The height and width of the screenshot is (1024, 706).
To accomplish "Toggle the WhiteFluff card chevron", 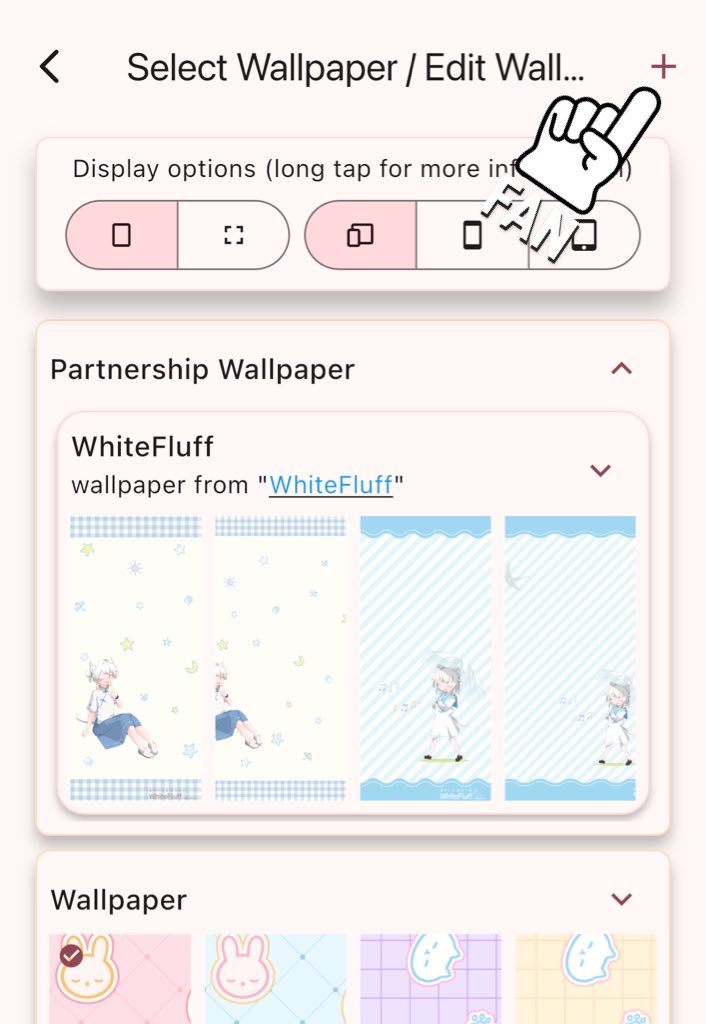I will click(x=600, y=470).
